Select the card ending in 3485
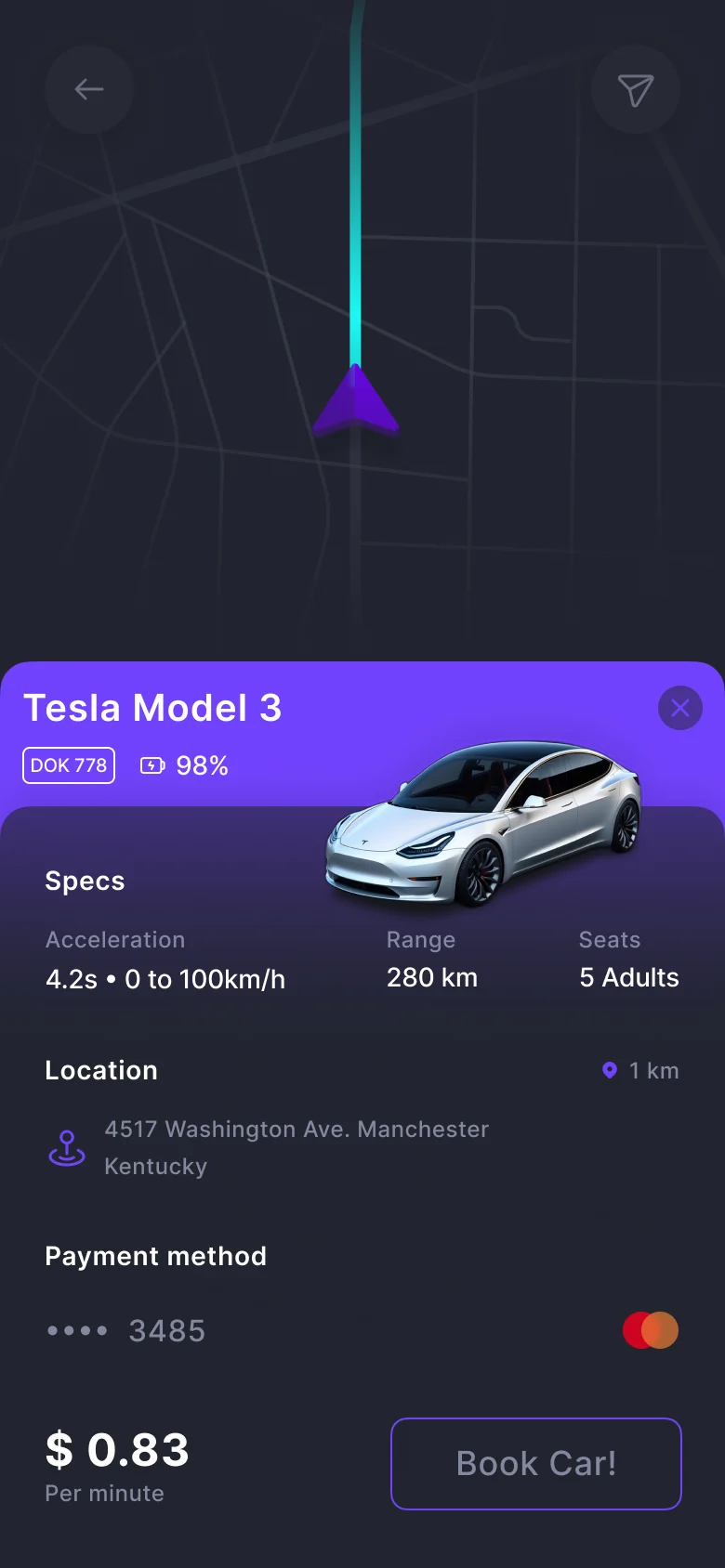725x1568 pixels. click(362, 1330)
